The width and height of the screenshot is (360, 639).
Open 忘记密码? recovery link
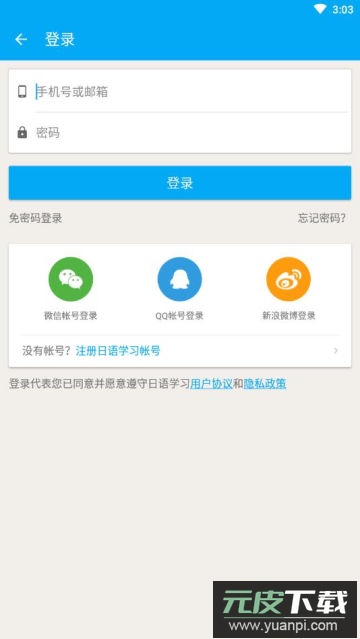[x=322, y=218]
